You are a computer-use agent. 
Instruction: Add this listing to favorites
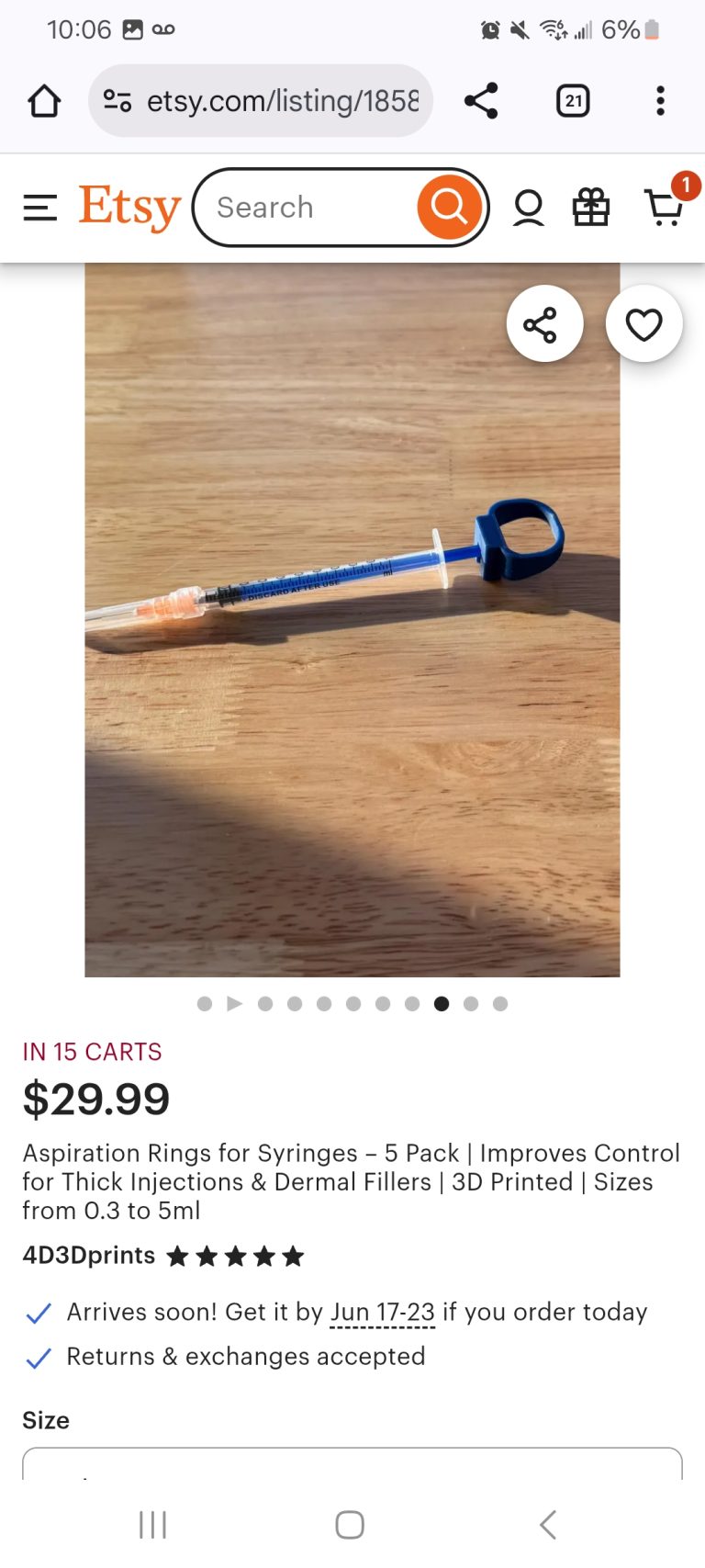643,324
